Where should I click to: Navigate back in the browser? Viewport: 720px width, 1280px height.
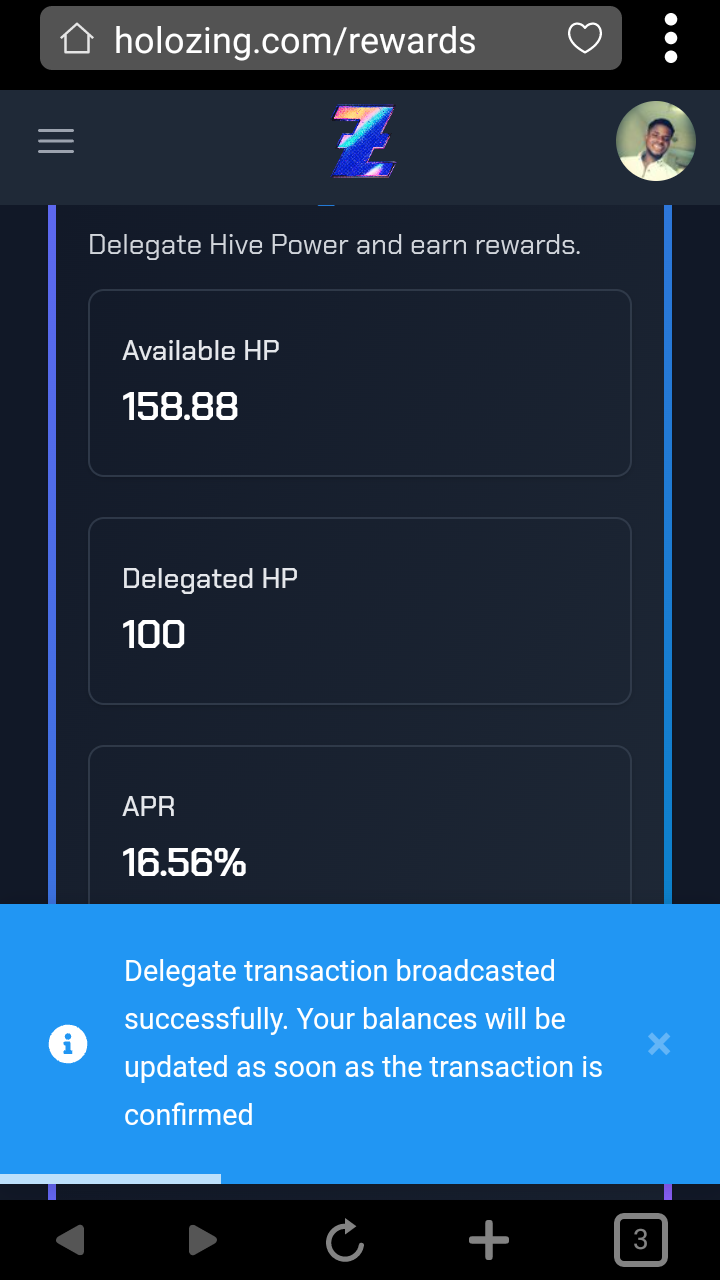tap(70, 1241)
